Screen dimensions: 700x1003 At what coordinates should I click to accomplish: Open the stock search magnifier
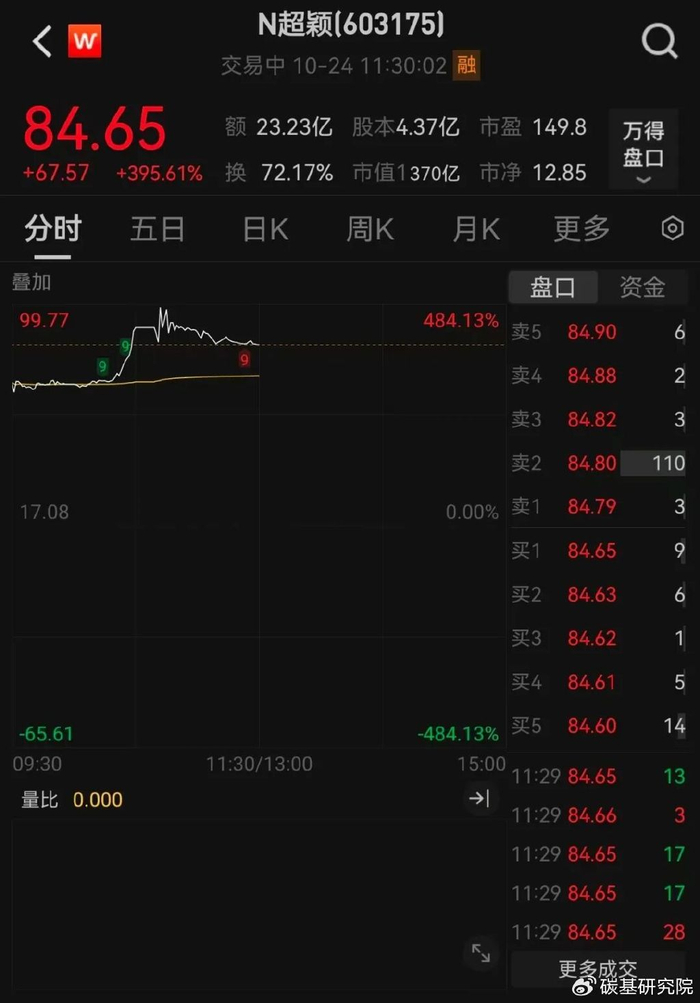pos(659,42)
